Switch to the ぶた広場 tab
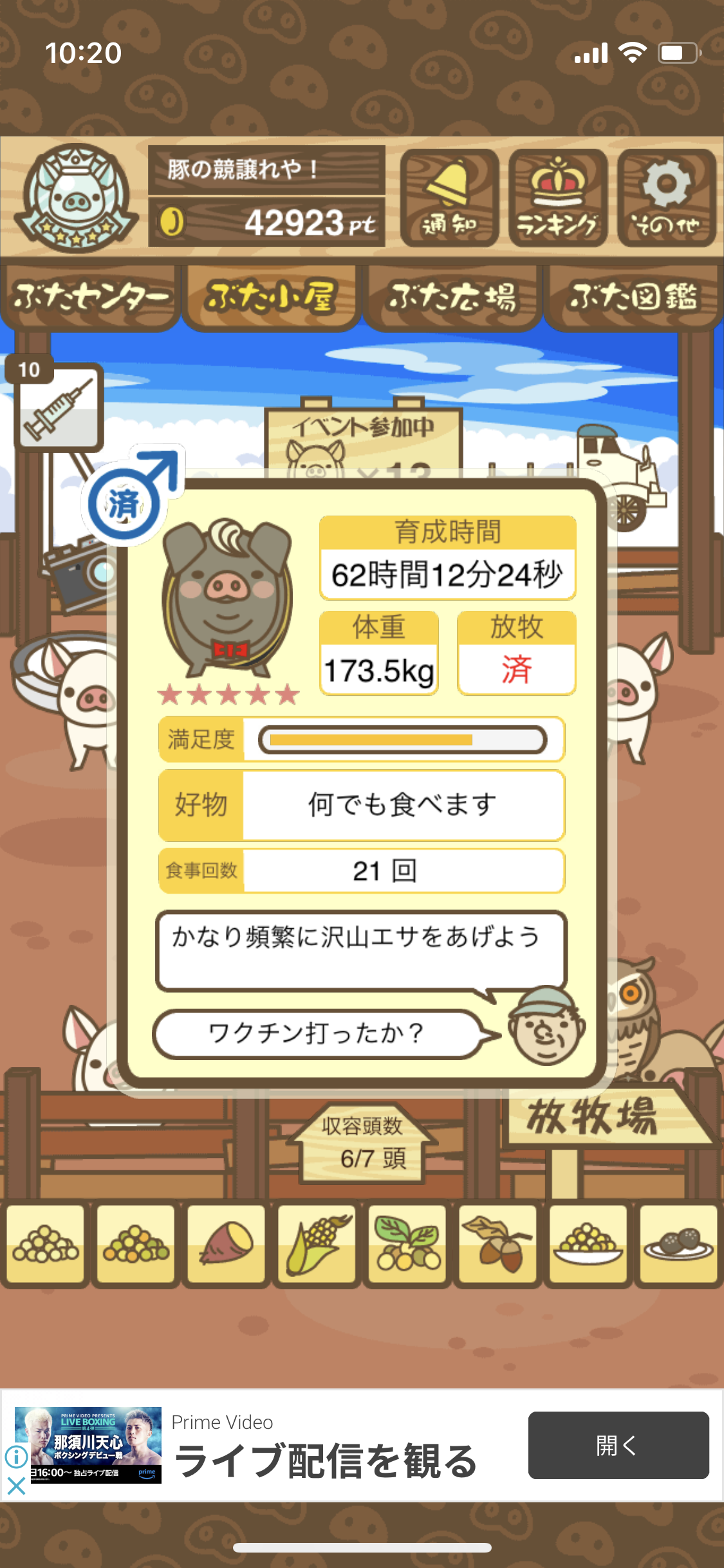This screenshot has width=724, height=1568. [452, 297]
